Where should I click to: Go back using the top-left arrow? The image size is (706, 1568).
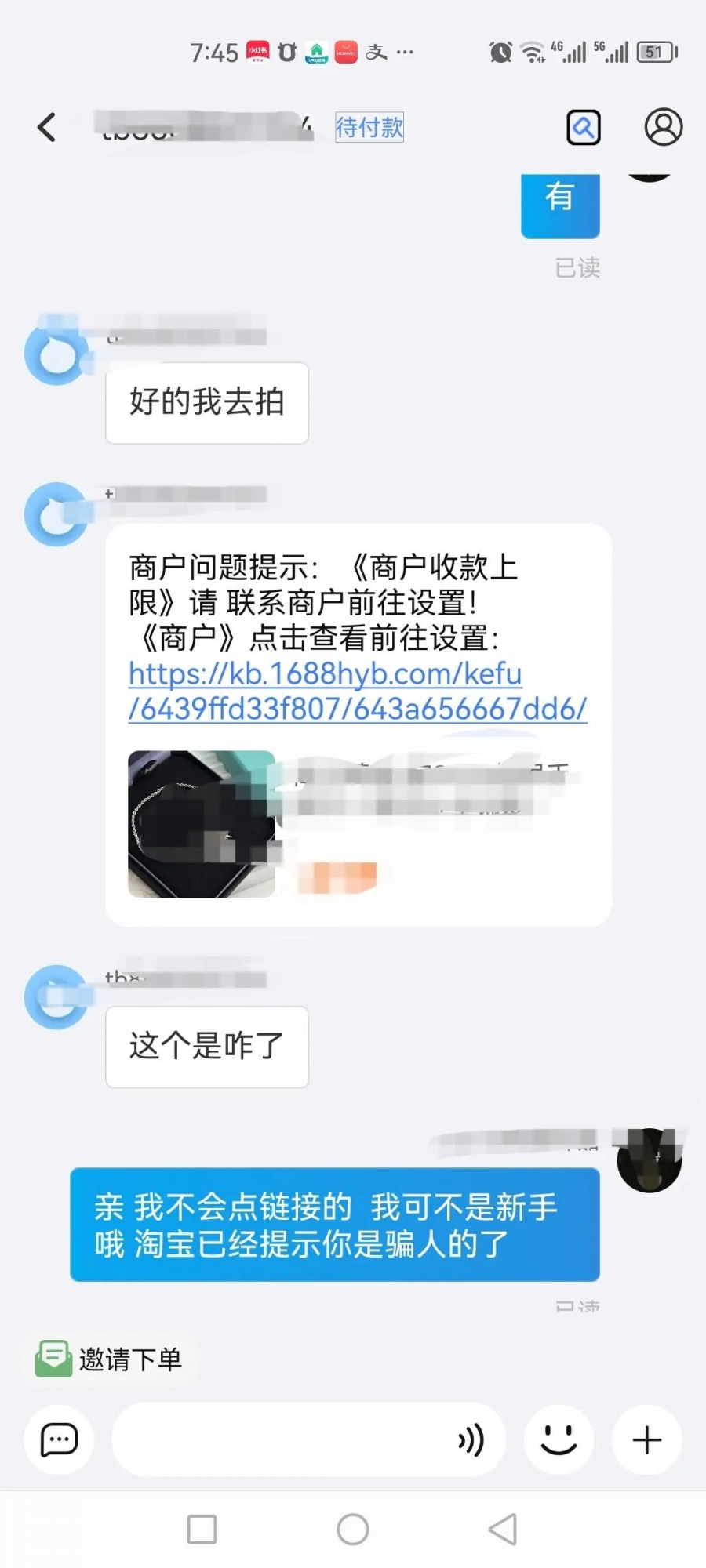click(x=47, y=127)
